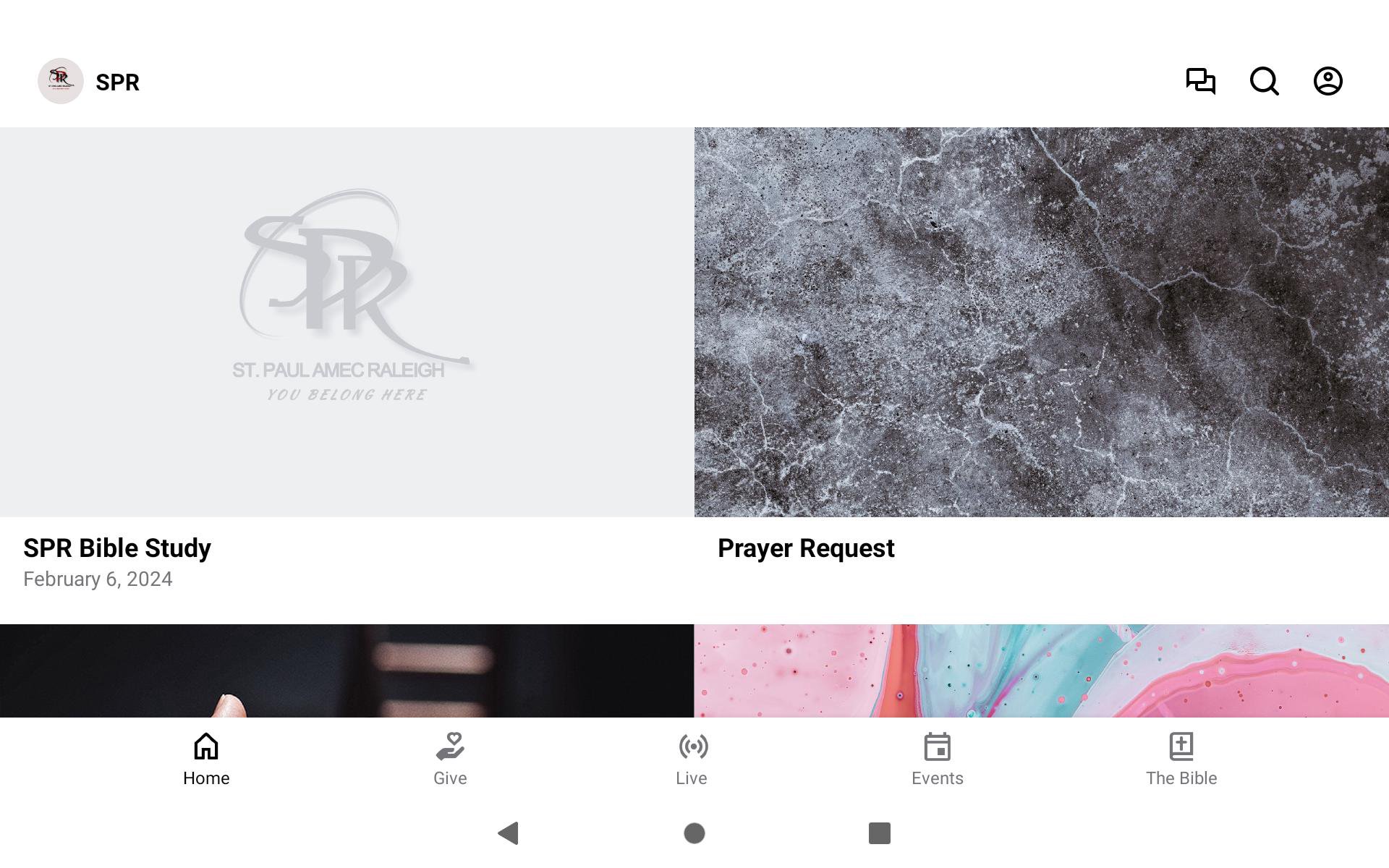Switch to the Live tab
The height and width of the screenshot is (868, 1389).
click(692, 759)
